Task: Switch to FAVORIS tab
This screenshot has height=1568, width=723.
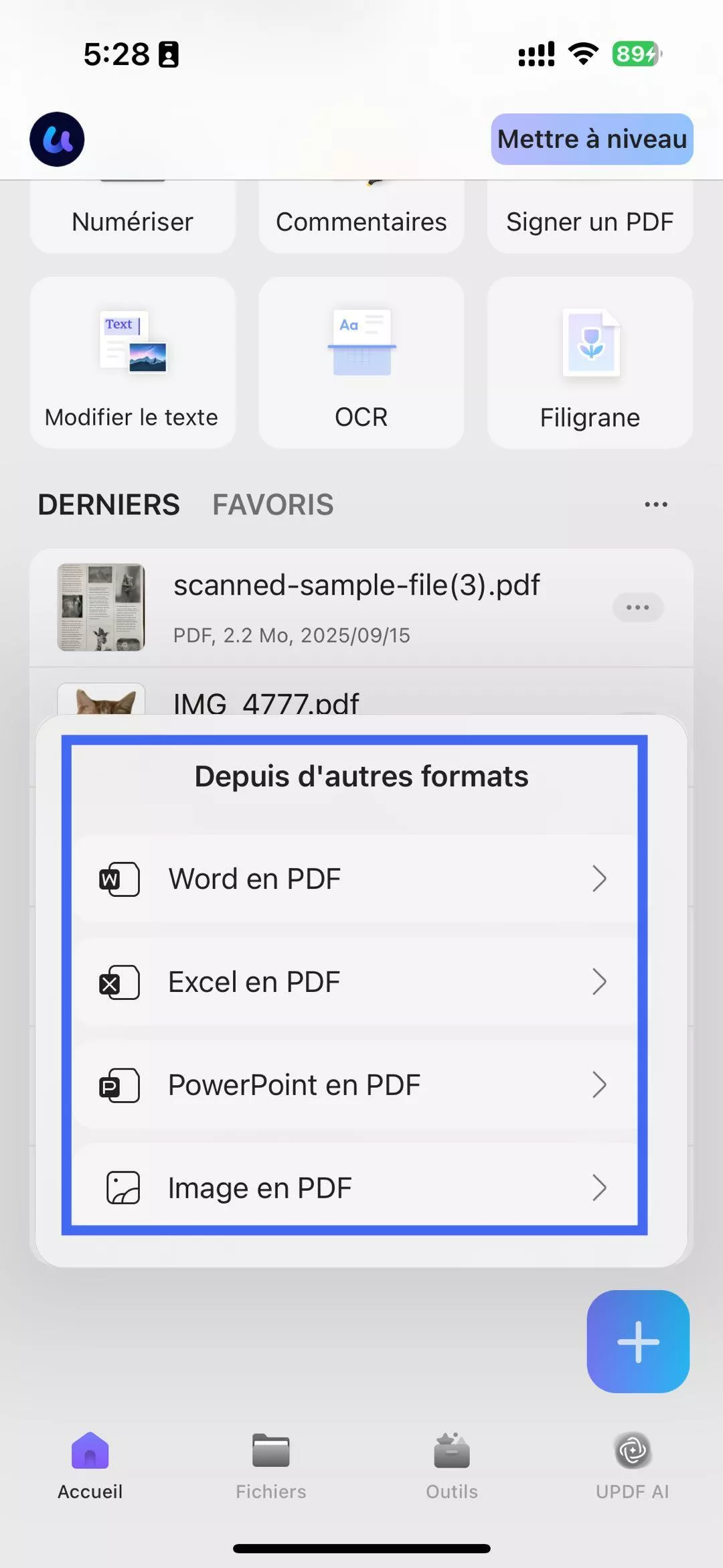Action: click(272, 504)
